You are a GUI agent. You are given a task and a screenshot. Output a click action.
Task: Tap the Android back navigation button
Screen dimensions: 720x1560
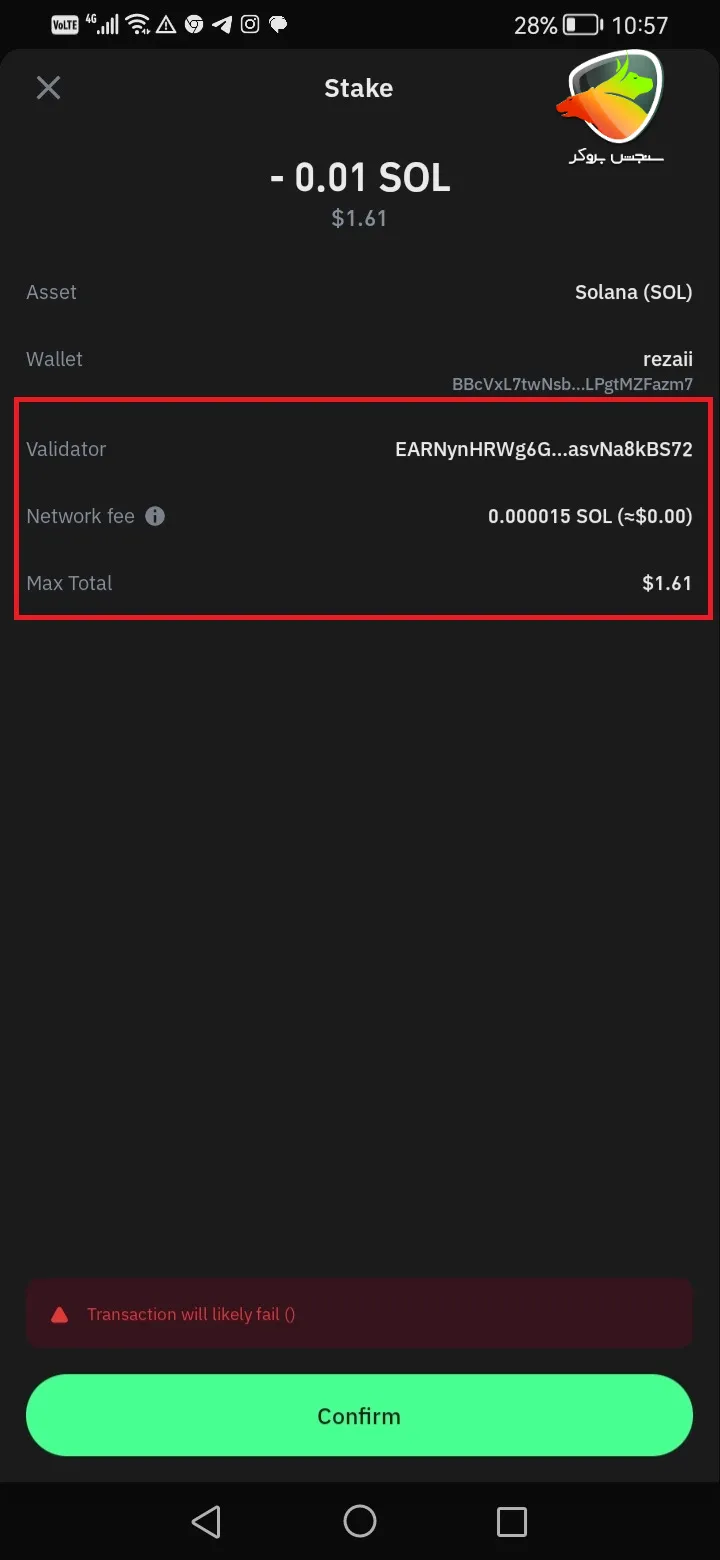pos(206,1521)
